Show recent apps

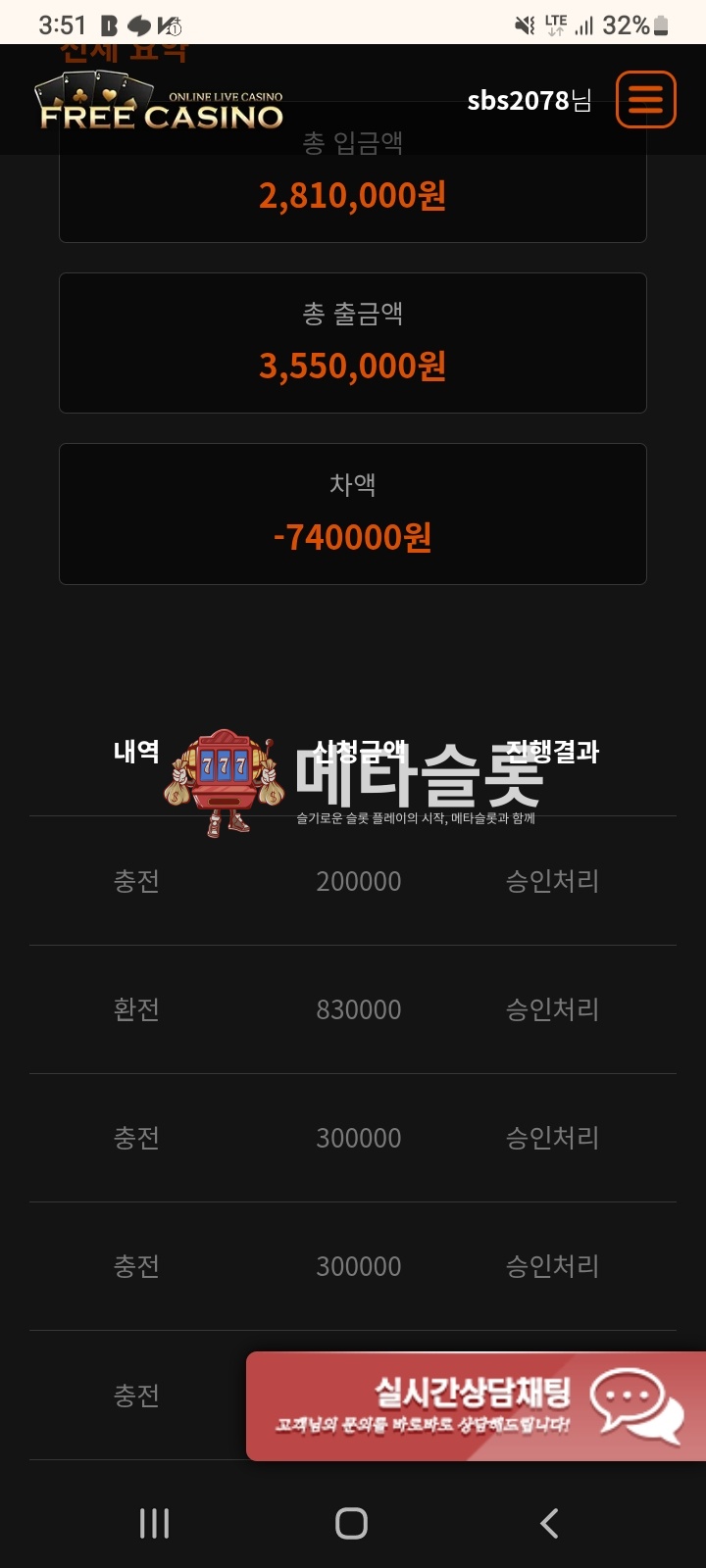point(154,1523)
